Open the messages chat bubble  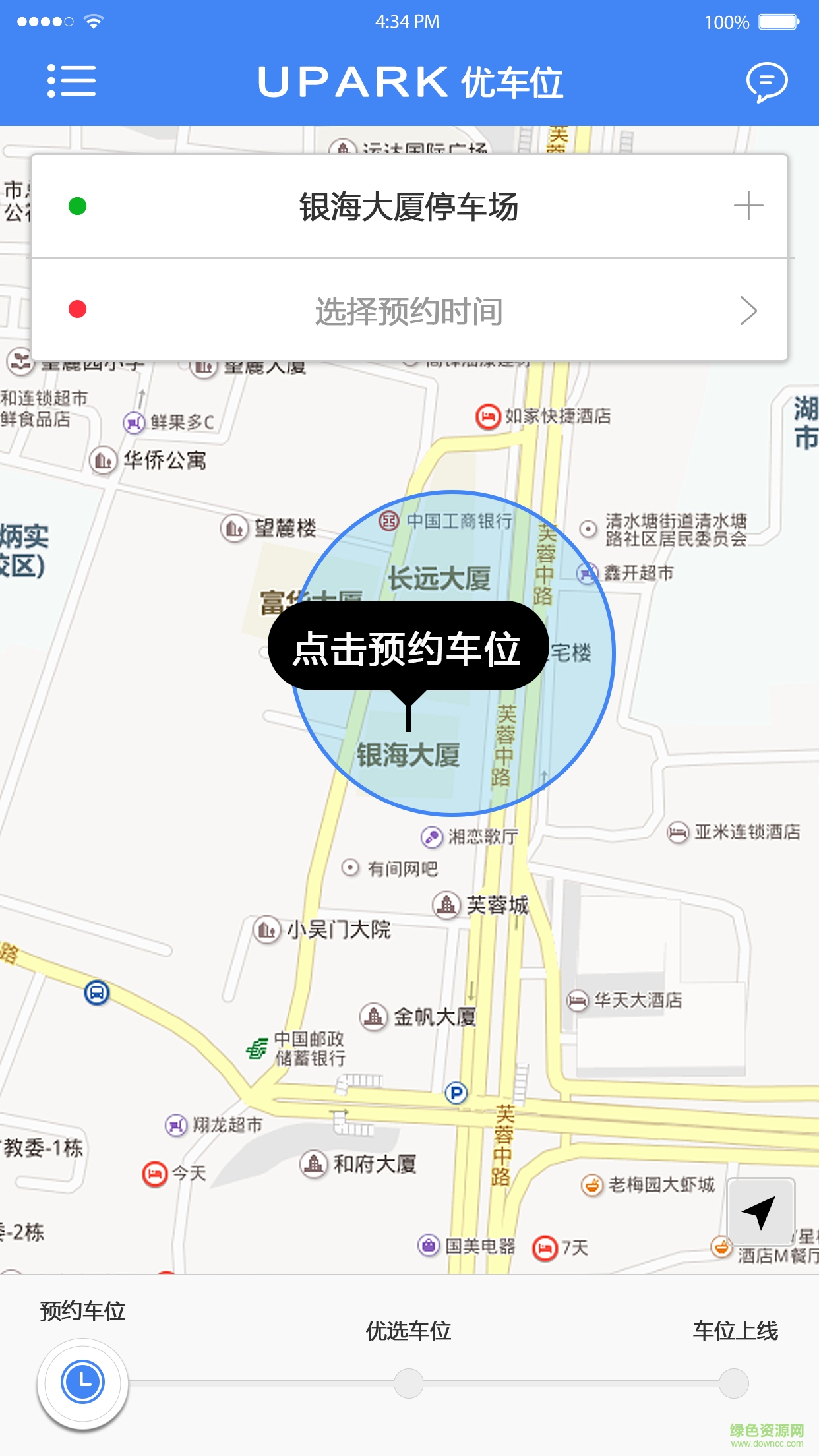(766, 82)
